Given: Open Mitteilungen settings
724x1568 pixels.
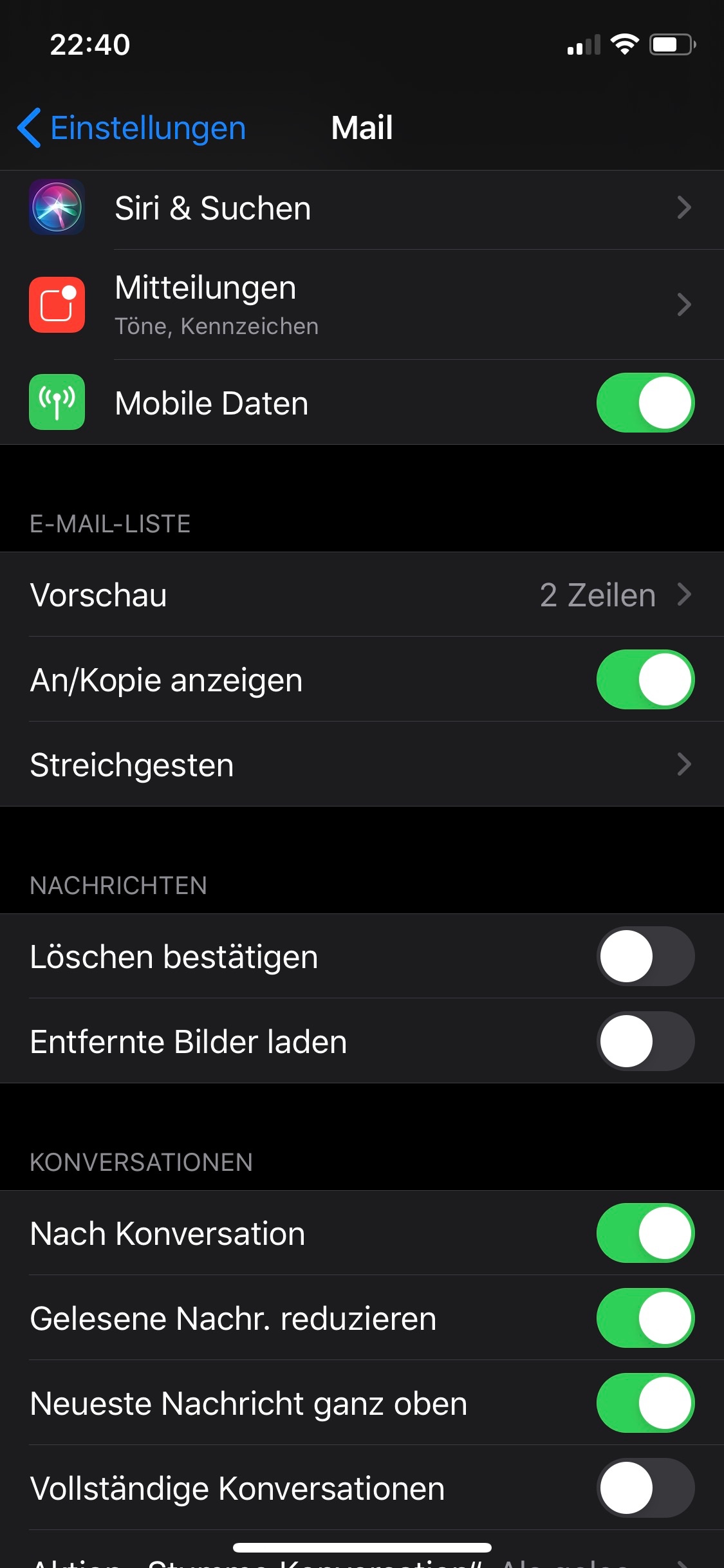Looking at the screenshot, I should click(x=362, y=304).
